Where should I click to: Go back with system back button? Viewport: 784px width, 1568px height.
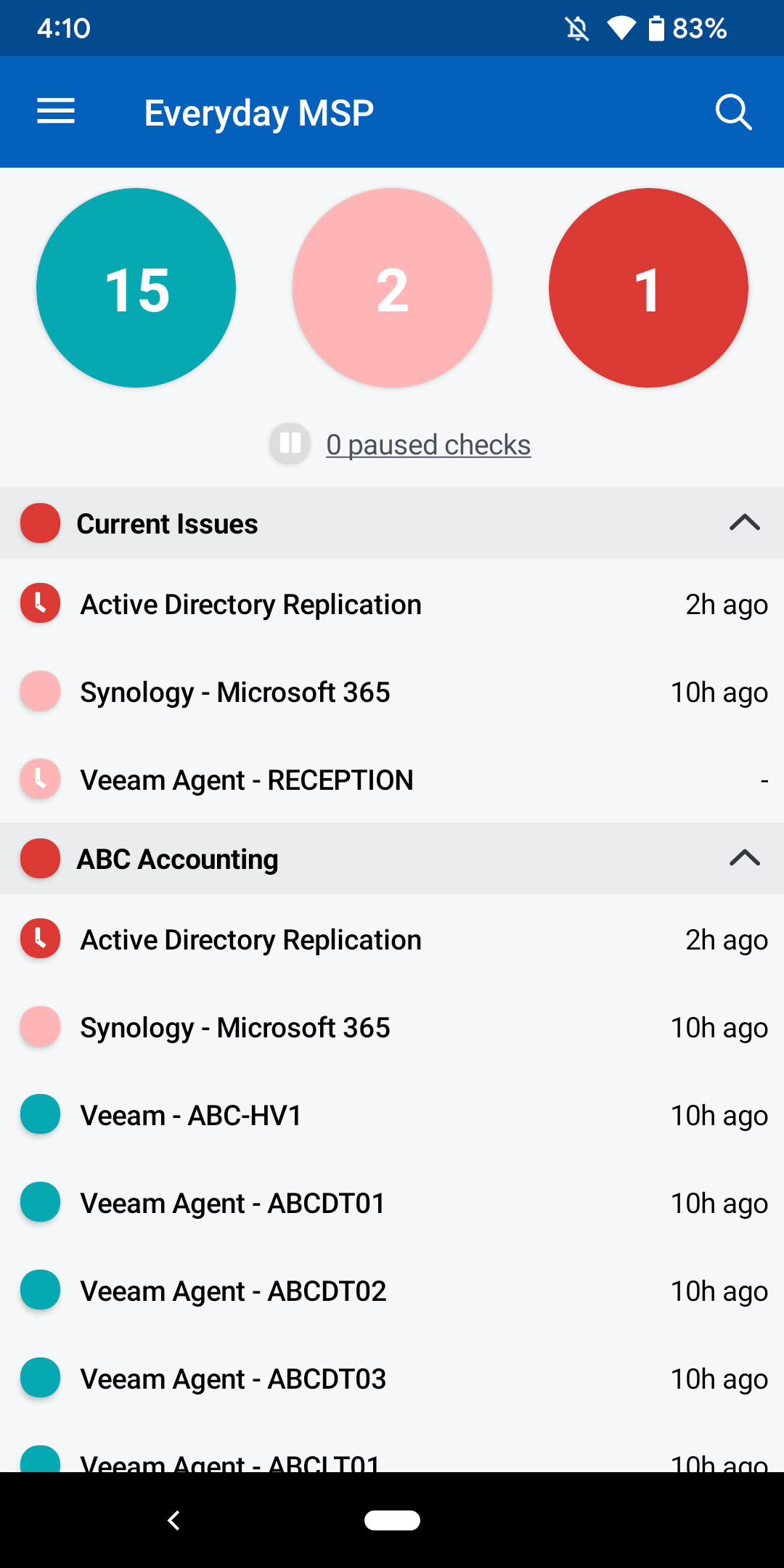173,1520
